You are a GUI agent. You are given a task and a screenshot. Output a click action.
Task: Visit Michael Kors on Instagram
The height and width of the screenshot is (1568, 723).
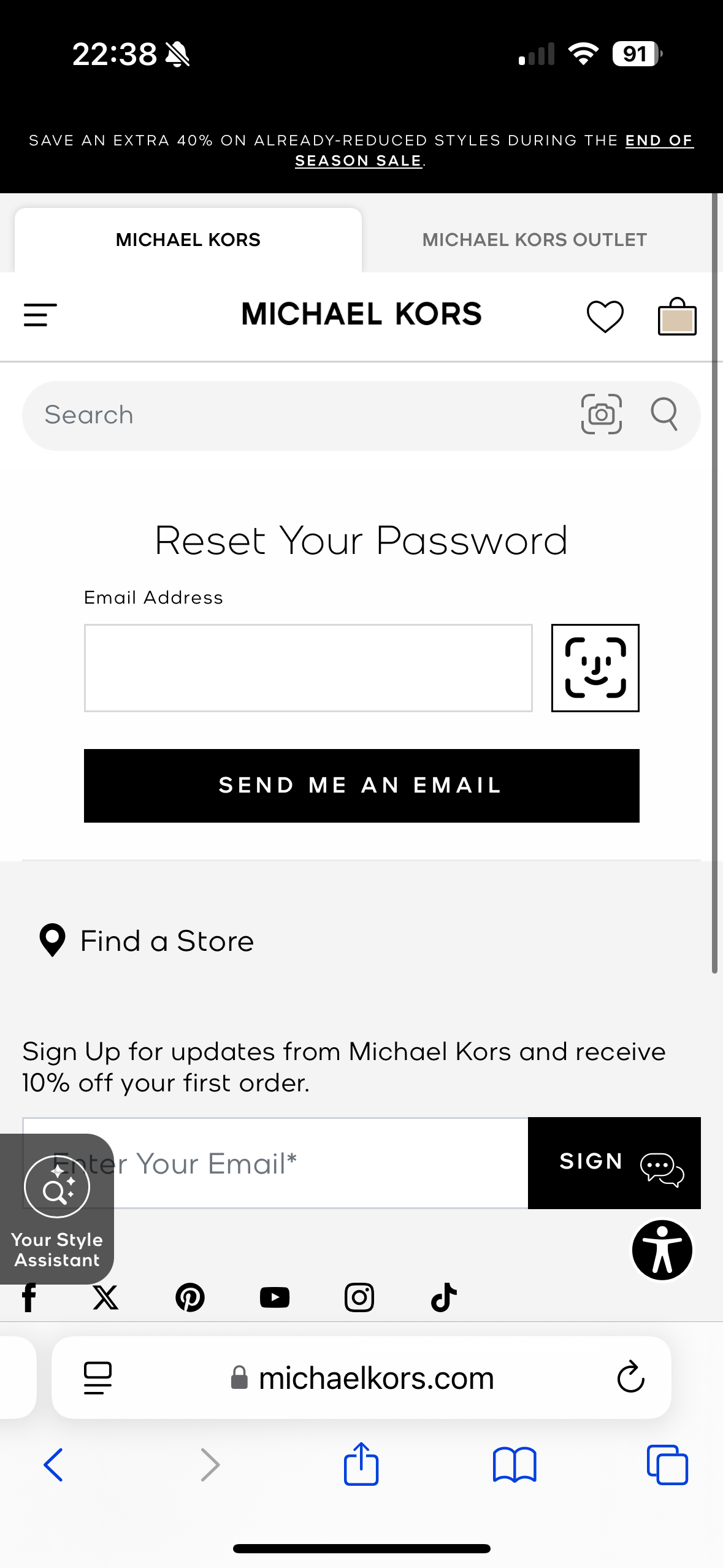(359, 1297)
